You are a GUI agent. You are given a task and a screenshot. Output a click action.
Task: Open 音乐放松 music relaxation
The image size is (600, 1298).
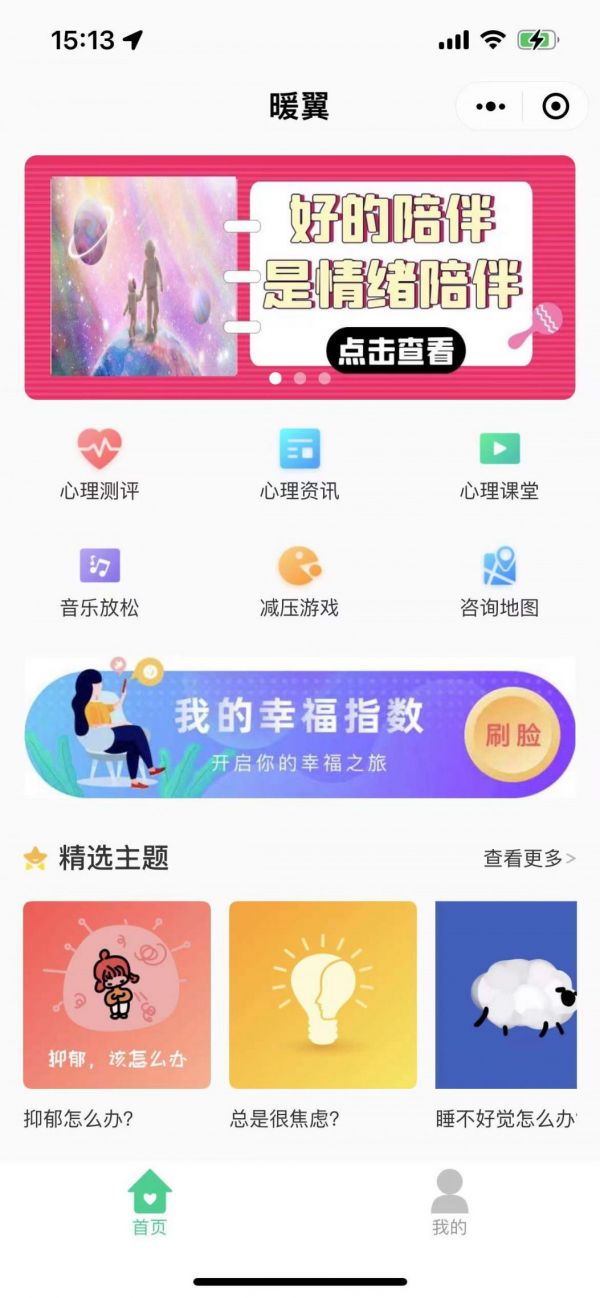[99, 581]
